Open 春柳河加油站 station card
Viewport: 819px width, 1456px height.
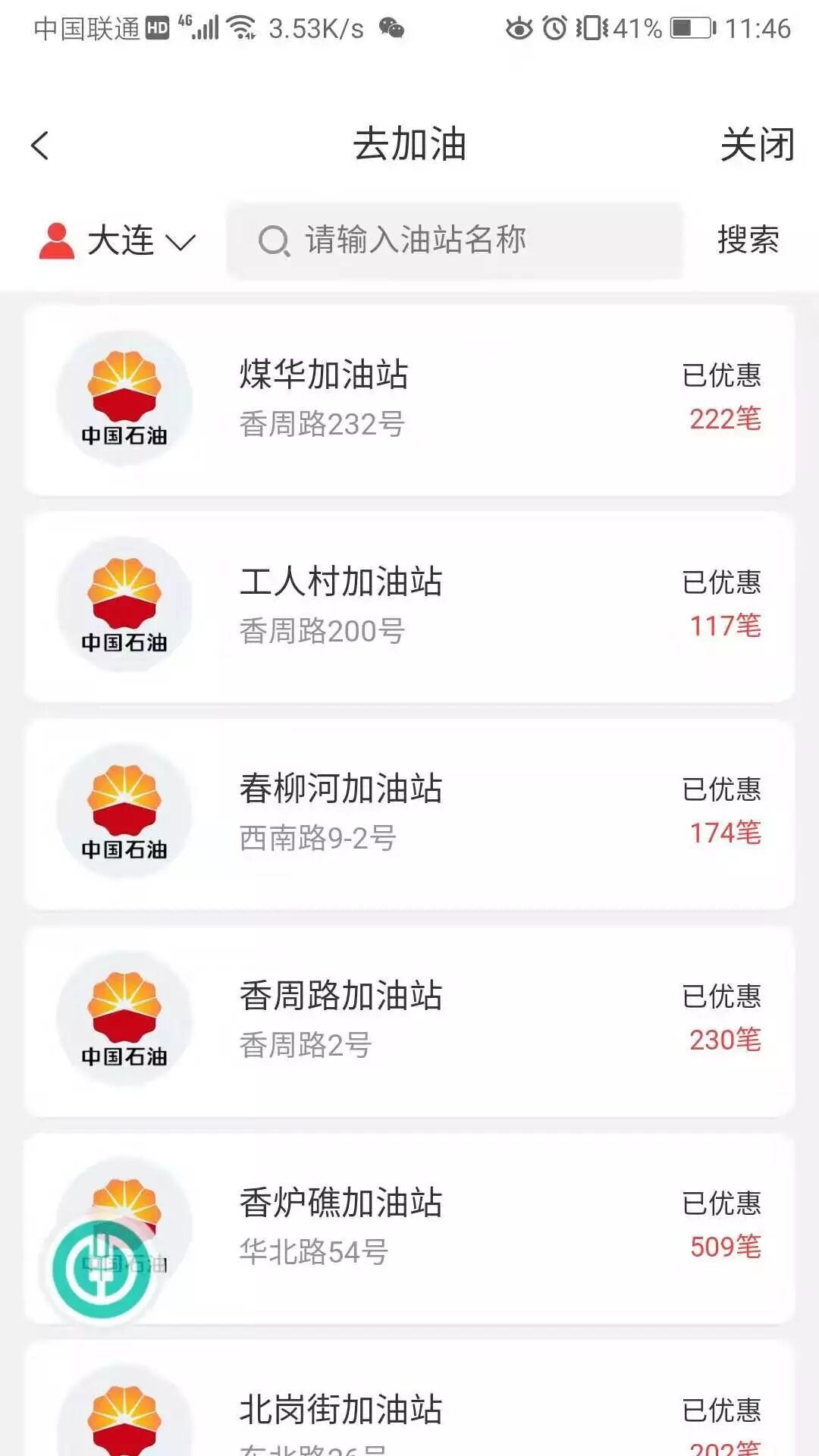tap(409, 814)
